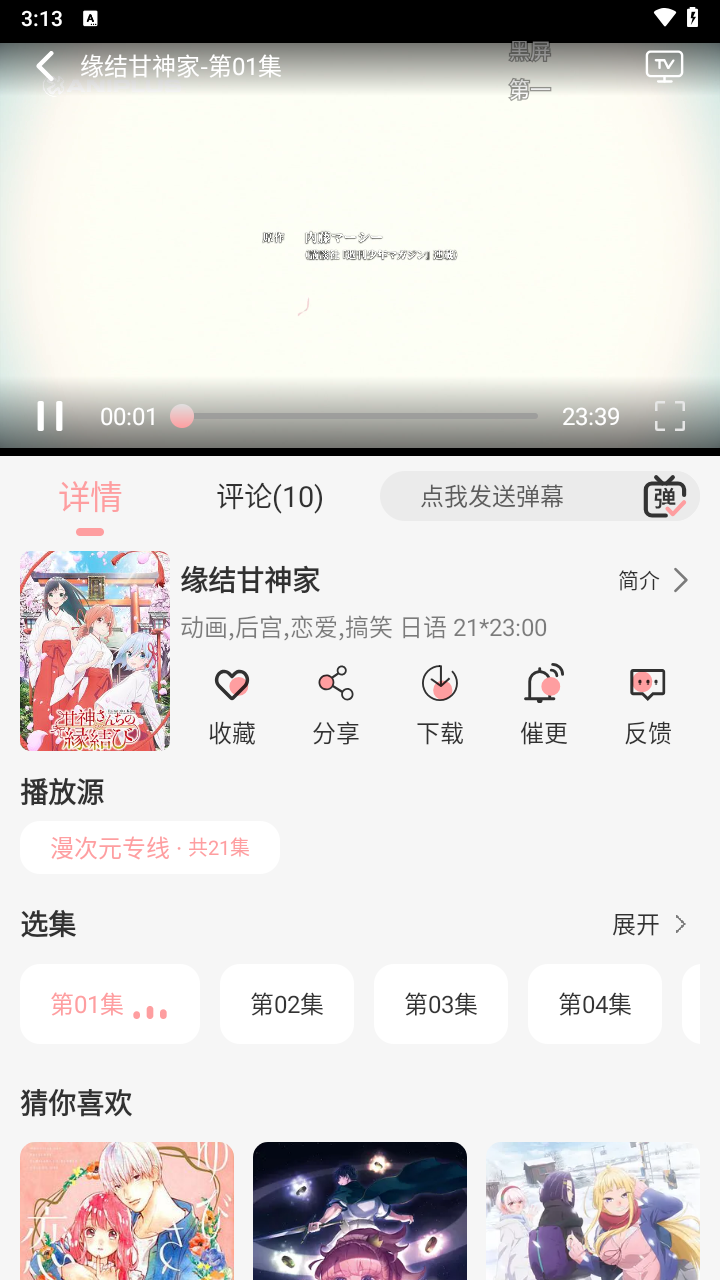
Task: Share this anime via 分享
Action: click(336, 705)
